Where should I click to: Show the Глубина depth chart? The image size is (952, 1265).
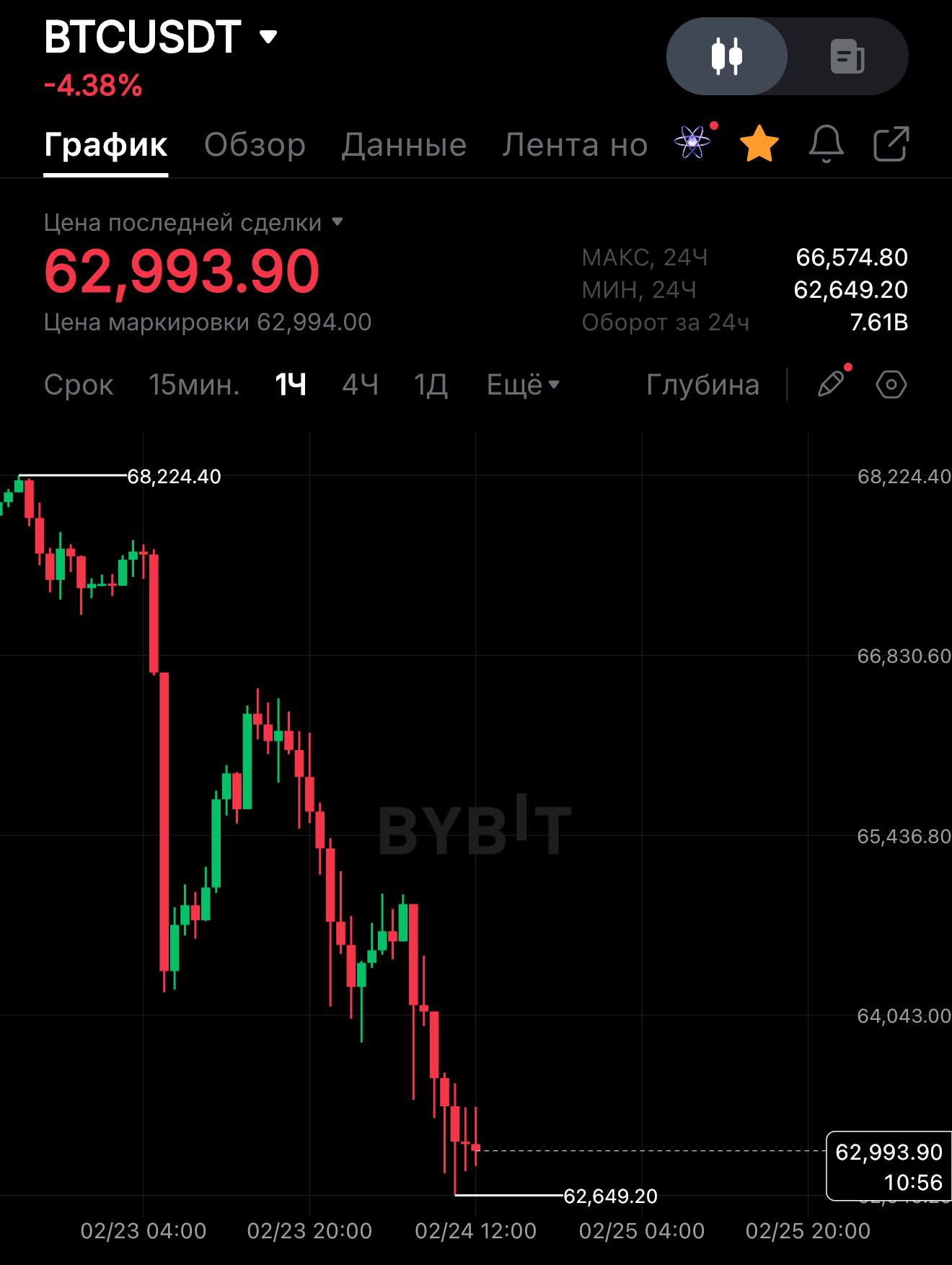click(702, 384)
